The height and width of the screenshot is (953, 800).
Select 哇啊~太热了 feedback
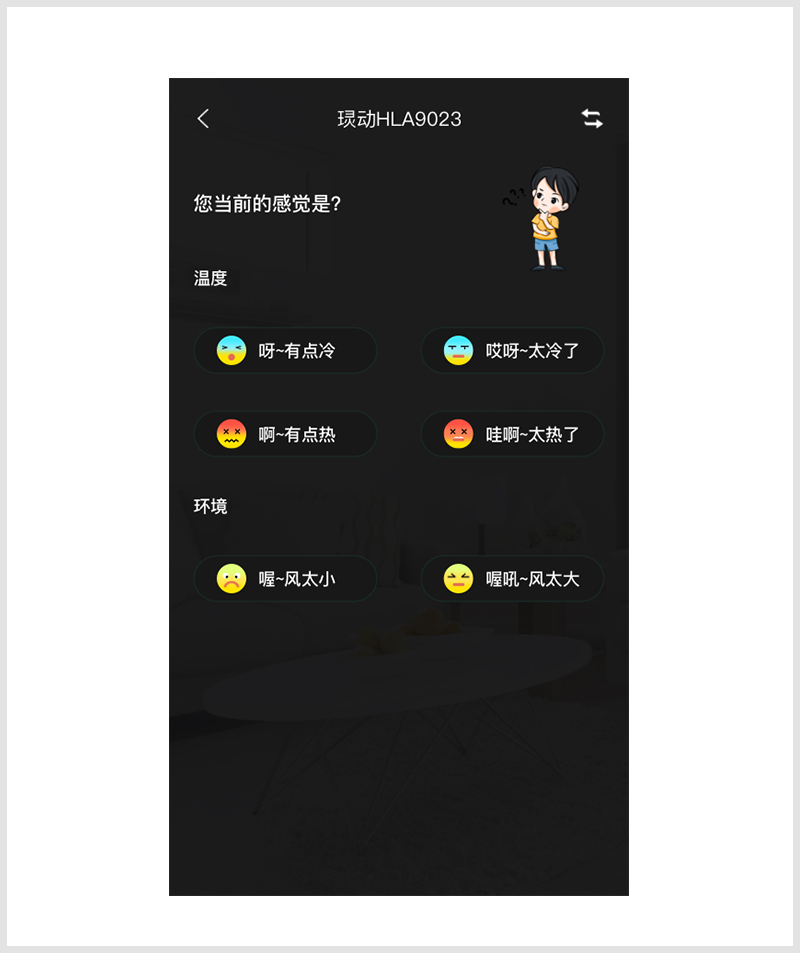(x=512, y=434)
